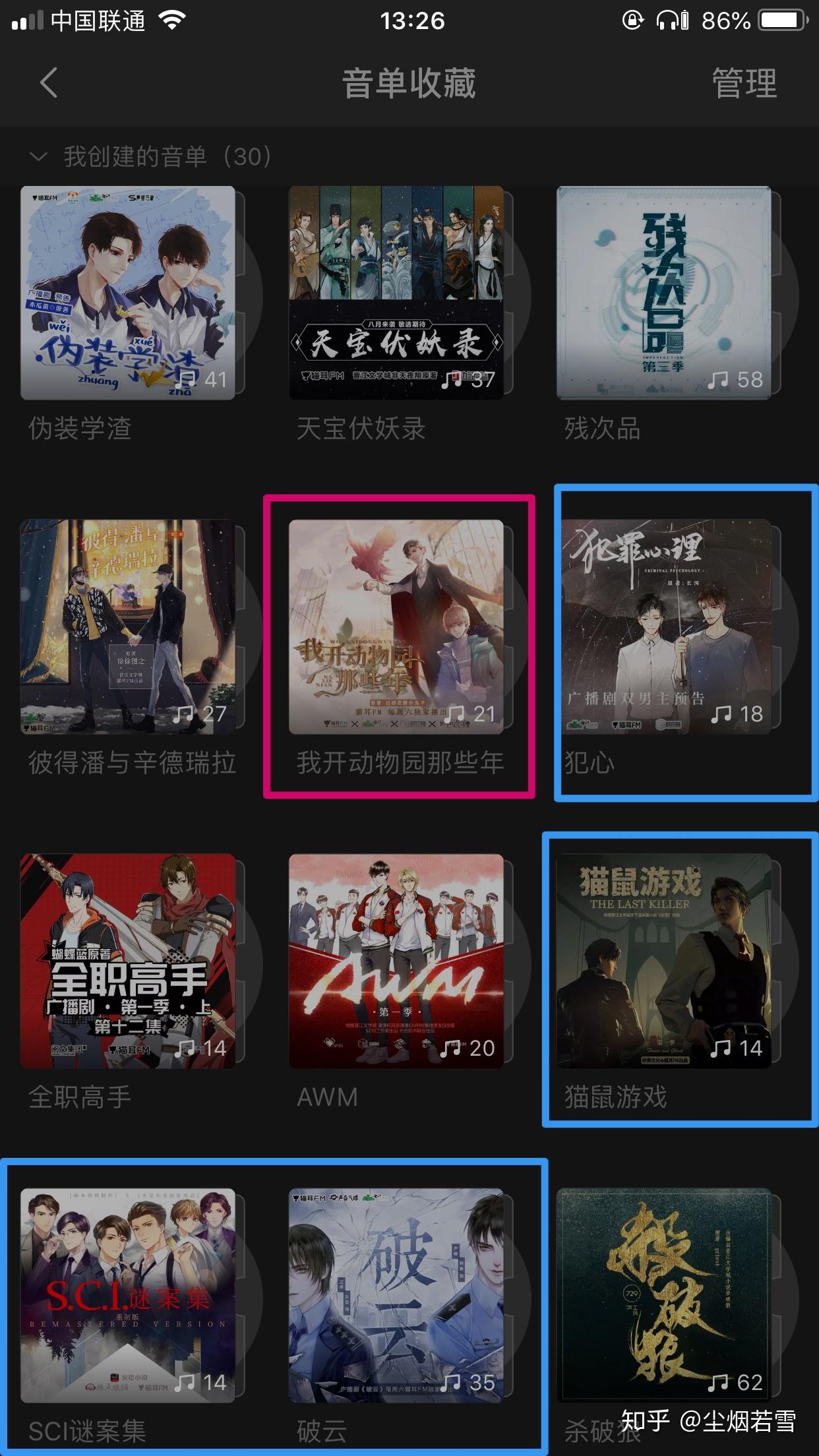This screenshot has width=819, height=1456.
Task: Click the 音单收藏 title text
Action: tap(409, 84)
